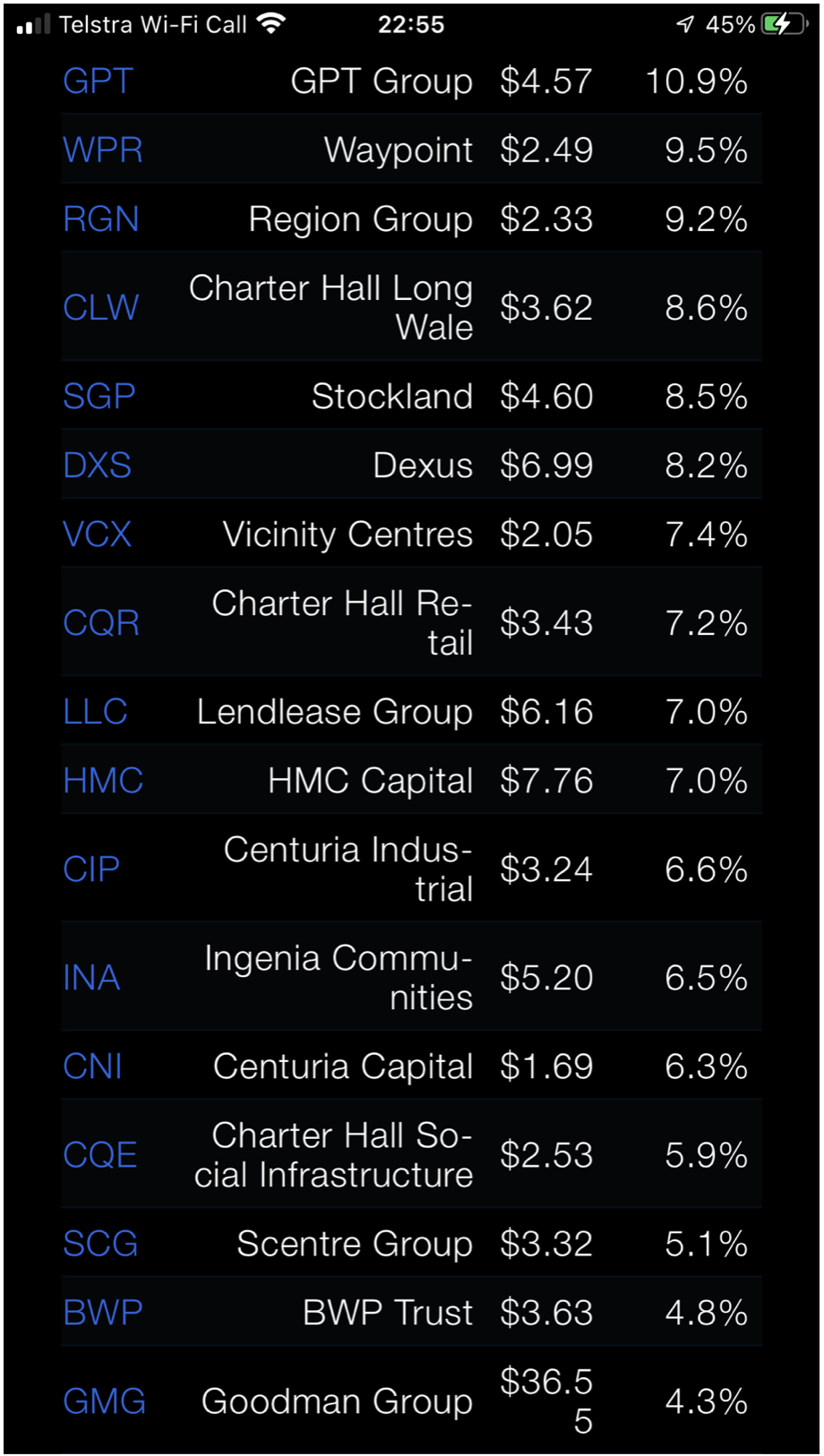This screenshot has height=1456, width=824.
Task: Go to the VCX ticker page
Action: click(97, 535)
